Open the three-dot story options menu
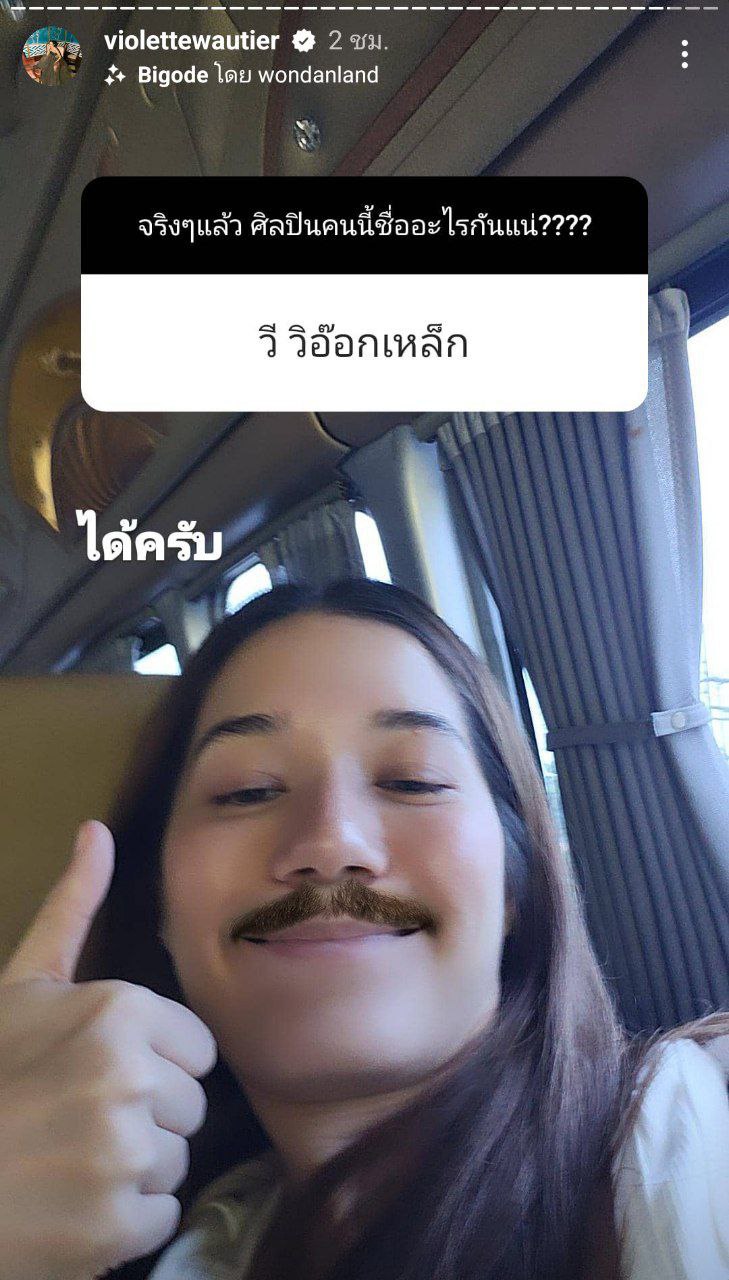 [684, 54]
